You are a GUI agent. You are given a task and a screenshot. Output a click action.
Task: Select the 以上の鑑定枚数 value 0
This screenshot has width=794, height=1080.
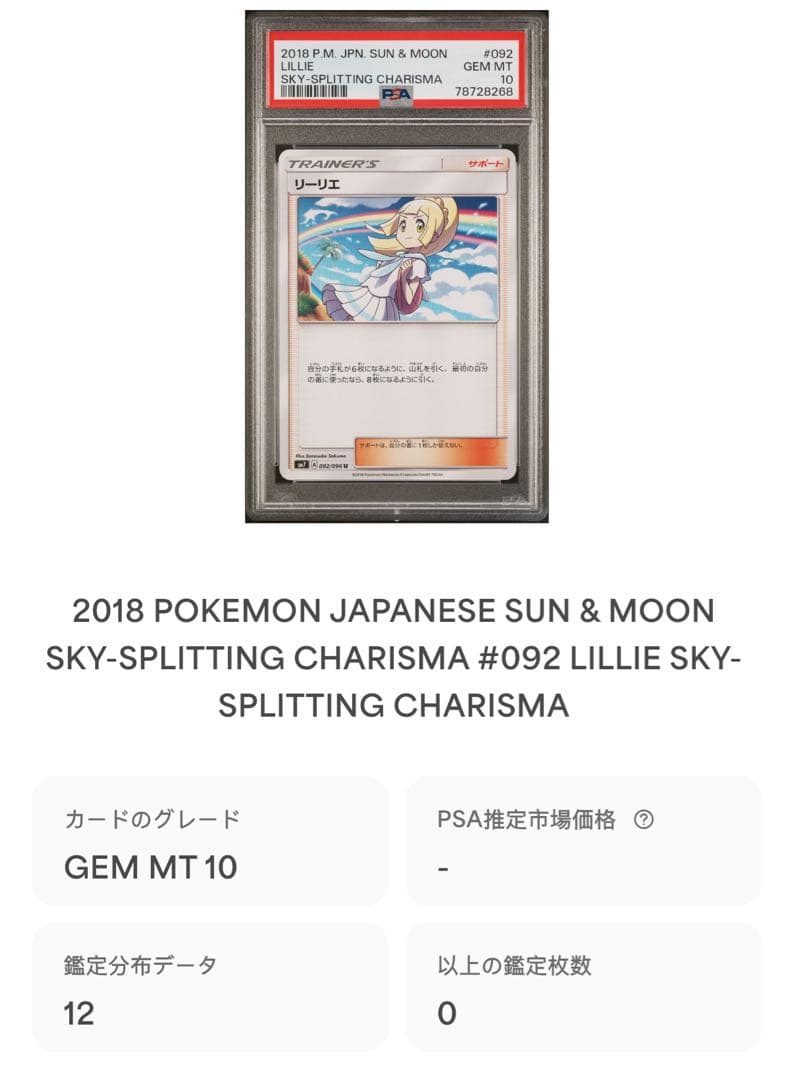pyautogui.click(x=447, y=1012)
